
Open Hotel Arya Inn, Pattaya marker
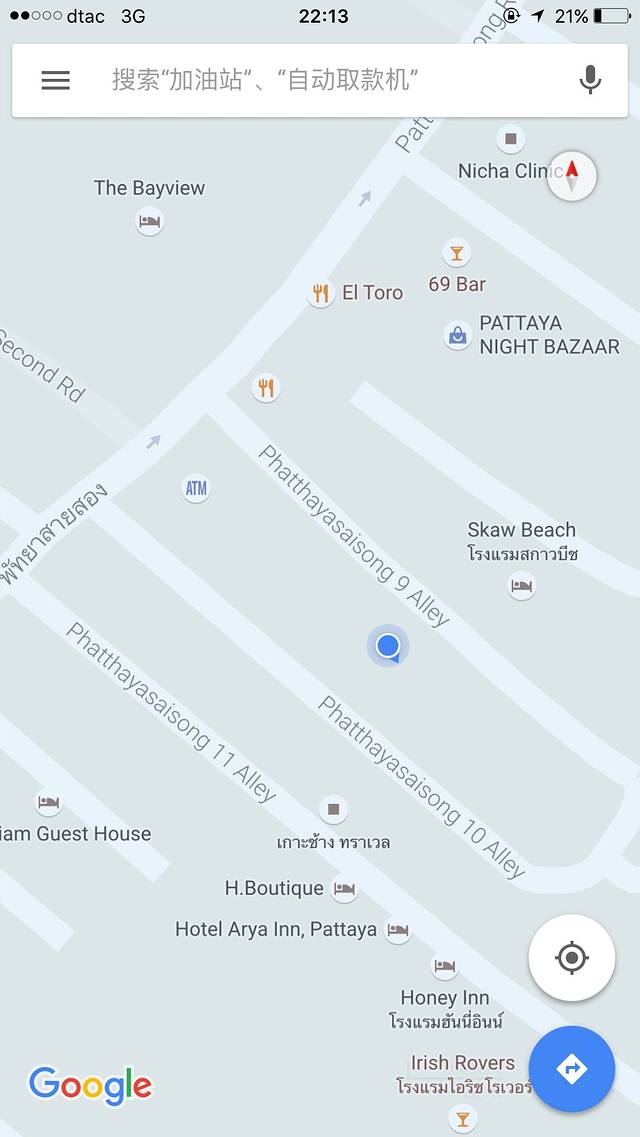(x=398, y=930)
